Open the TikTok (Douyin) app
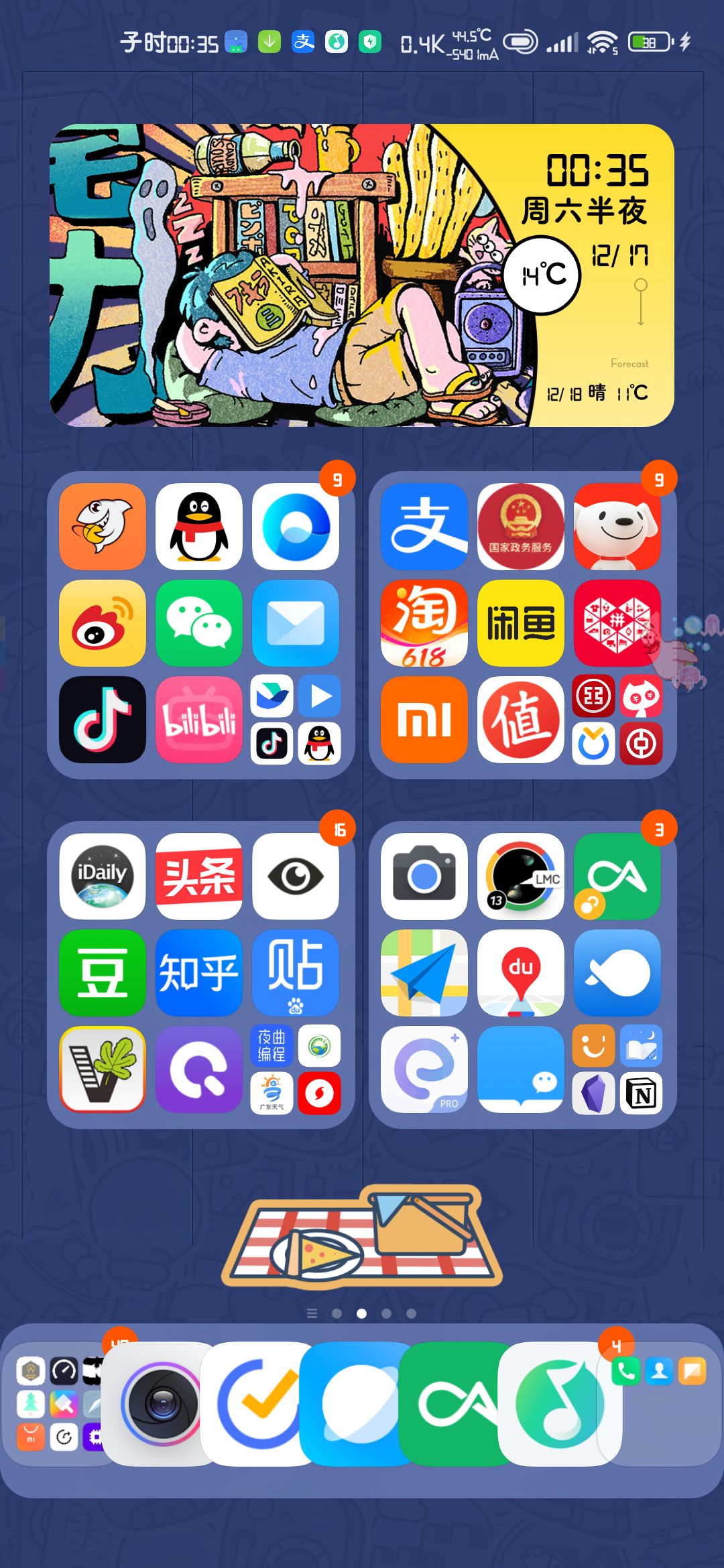 103,720
